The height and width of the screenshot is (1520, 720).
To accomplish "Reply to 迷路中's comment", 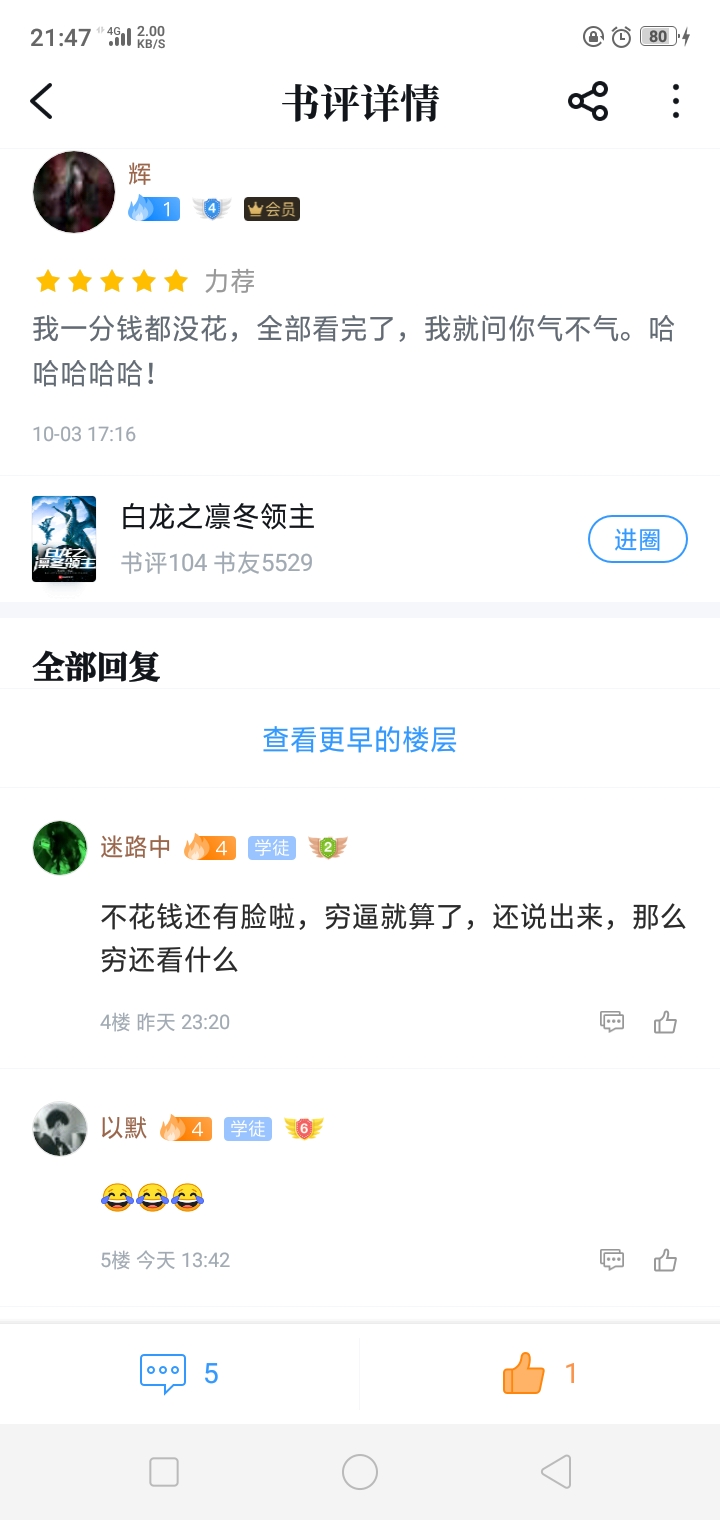I will [612, 1021].
